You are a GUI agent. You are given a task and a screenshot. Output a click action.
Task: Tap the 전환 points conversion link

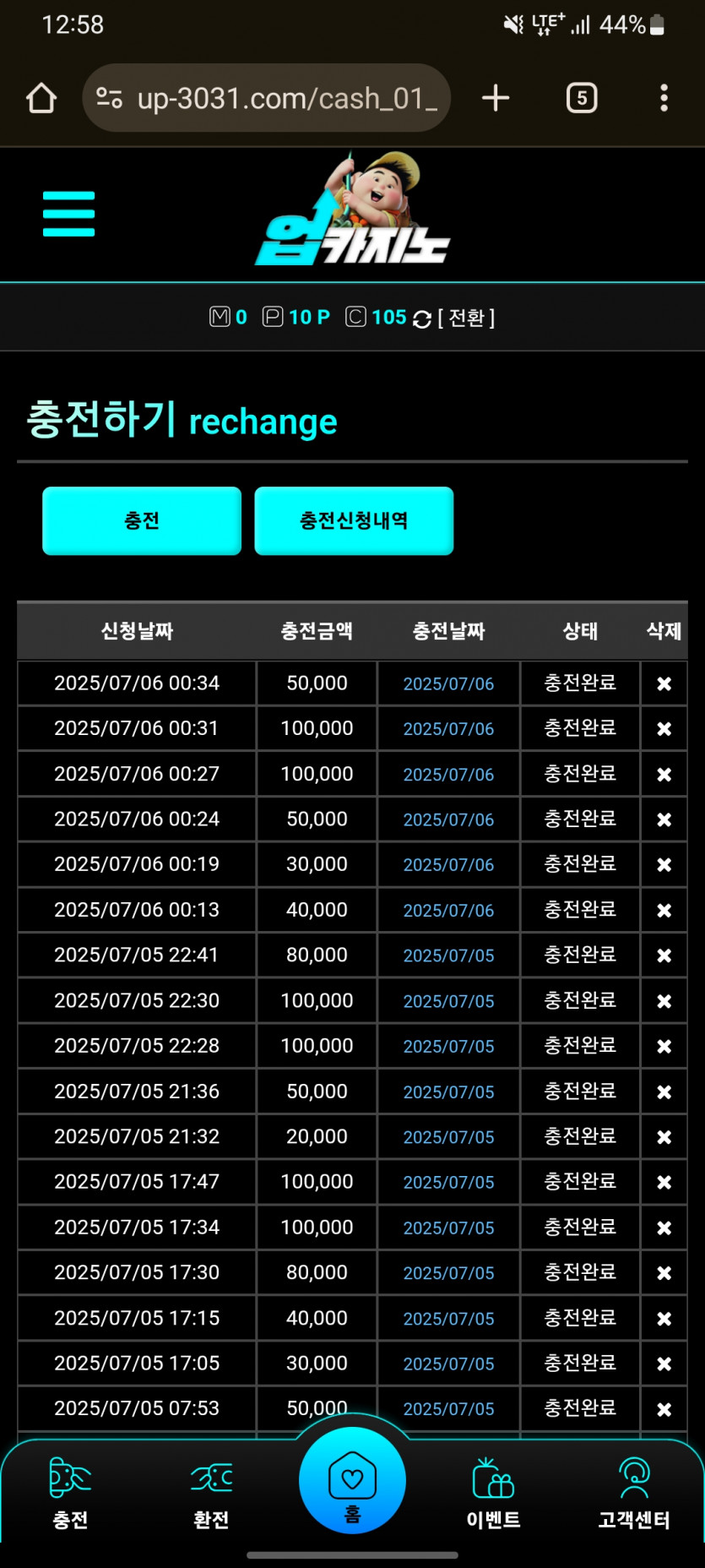pyautogui.click(x=466, y=318)
